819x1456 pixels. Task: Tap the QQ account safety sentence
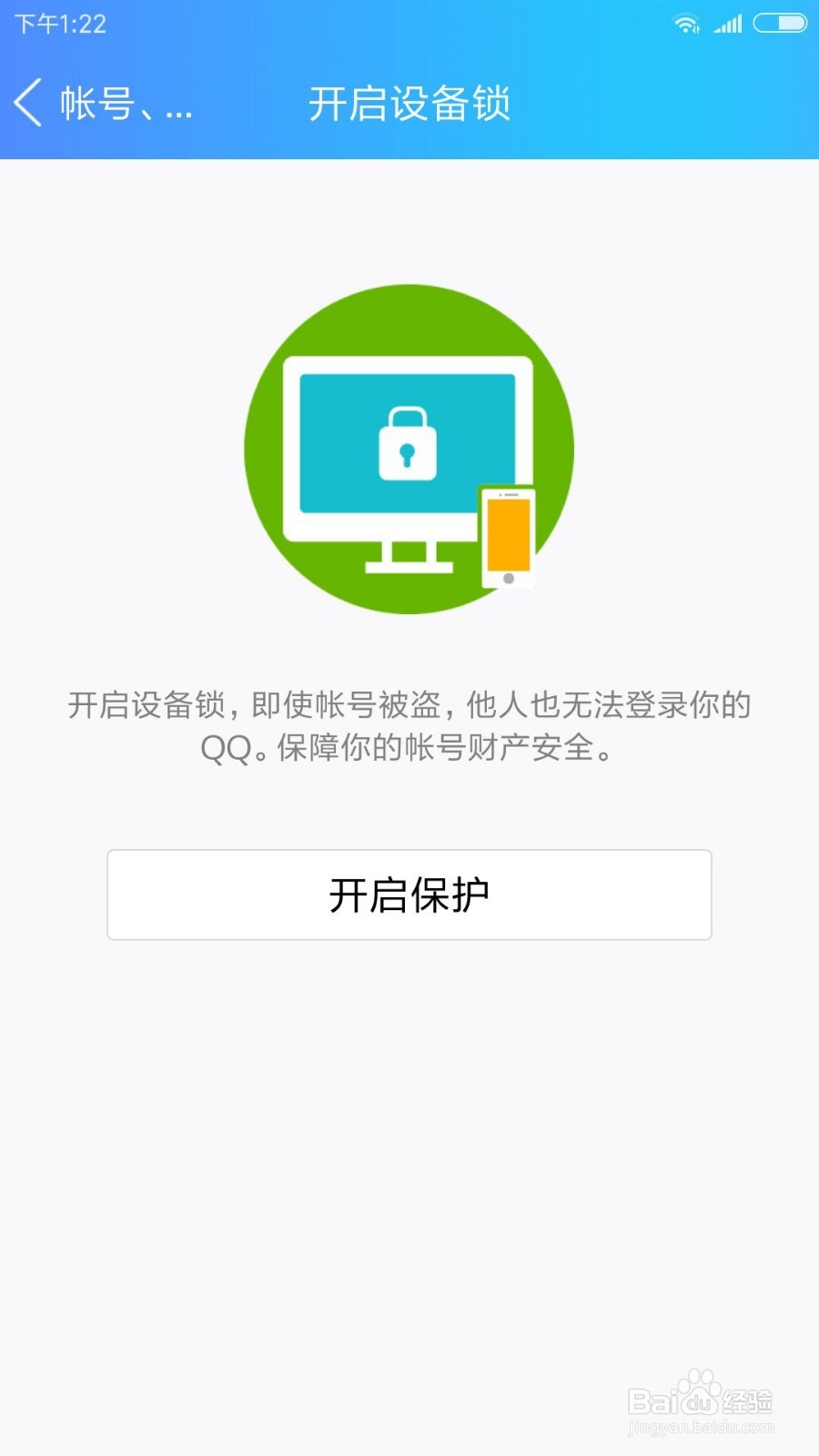pyautogui.click(x=409, y=751)
